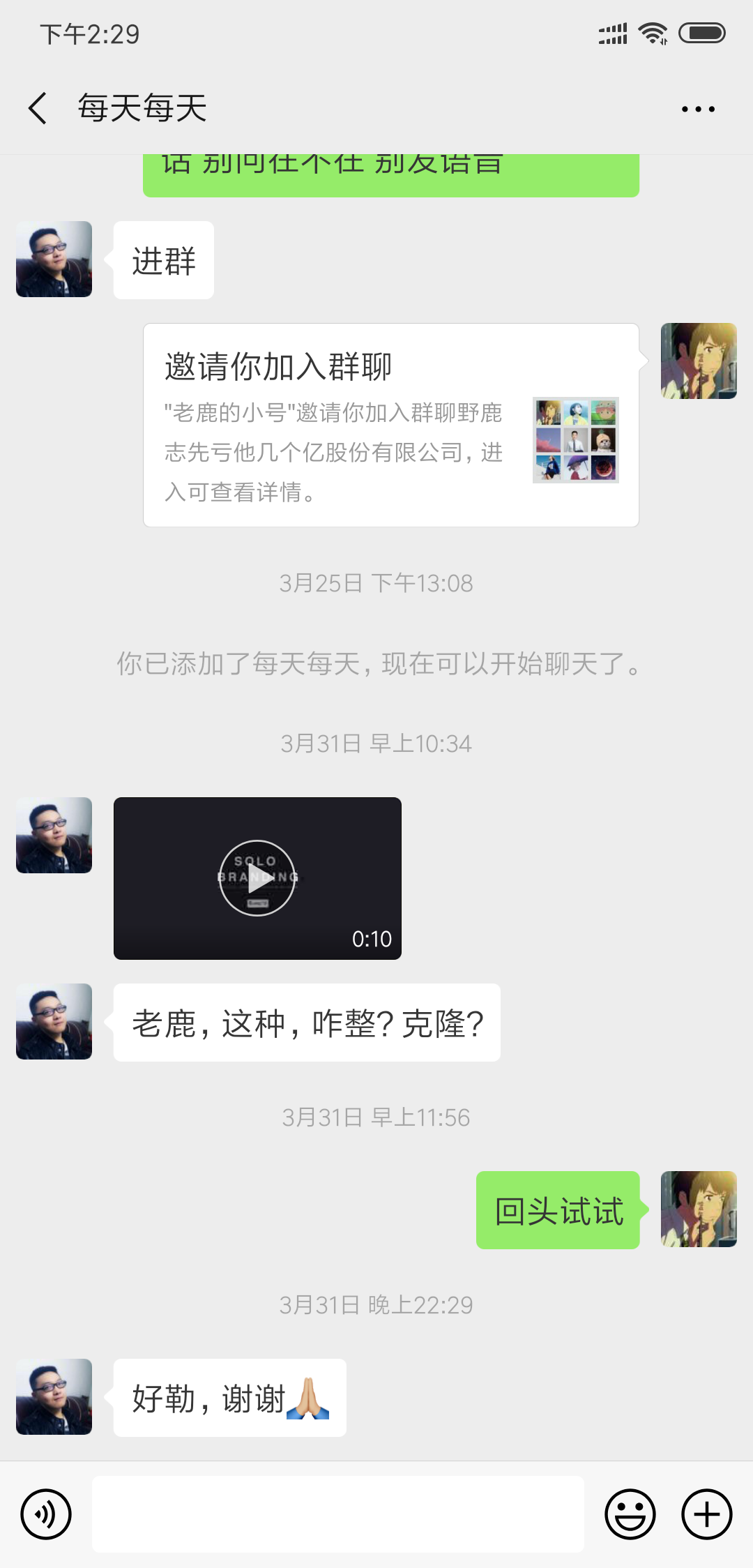Switch to voice message input
753x1568 pixels.
46,1514
